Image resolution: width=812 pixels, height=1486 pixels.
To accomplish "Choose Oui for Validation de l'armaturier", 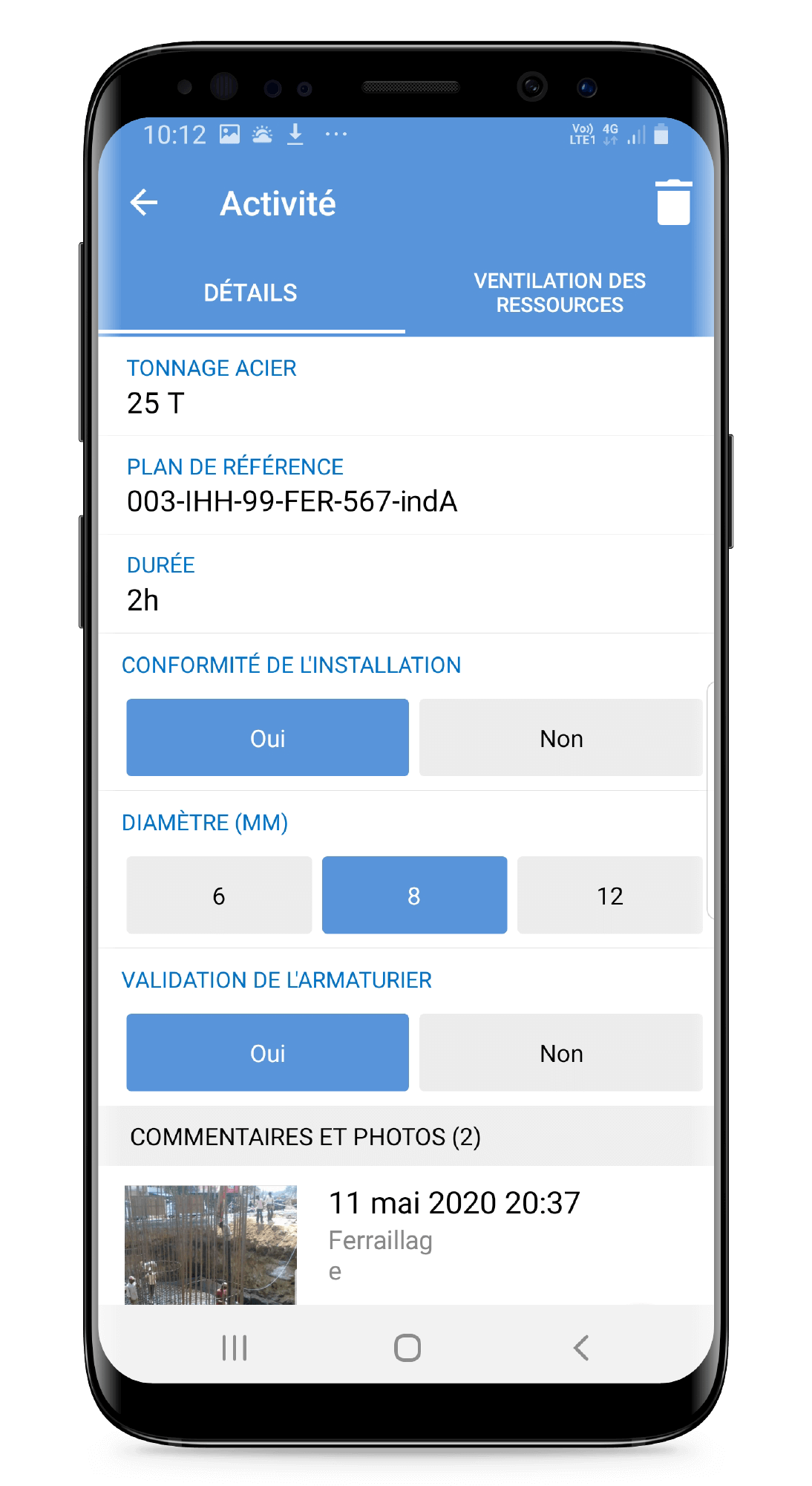I will click(267, 1052).
